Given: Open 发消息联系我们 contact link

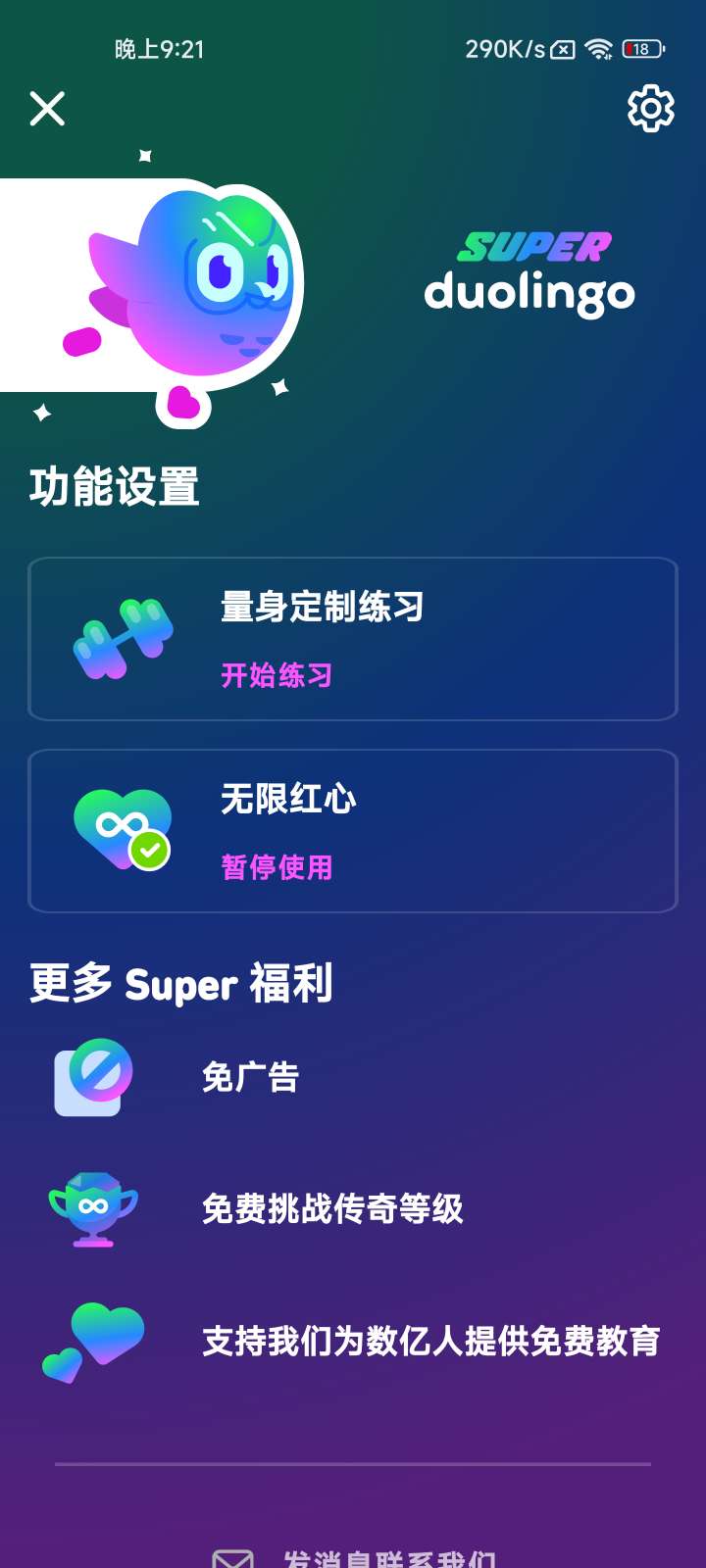Looking at the screenshot, I should coord(388,1556).
